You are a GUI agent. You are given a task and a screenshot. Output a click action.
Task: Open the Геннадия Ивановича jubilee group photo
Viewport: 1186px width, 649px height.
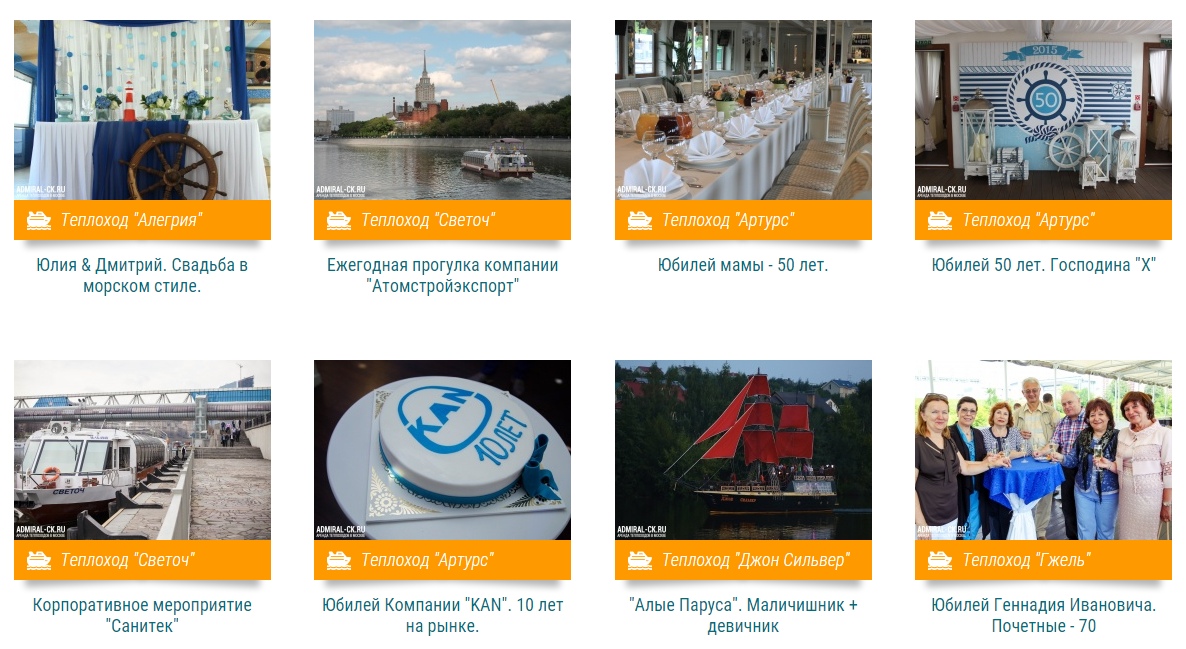pyautogui.click(x=1043, y=450)
